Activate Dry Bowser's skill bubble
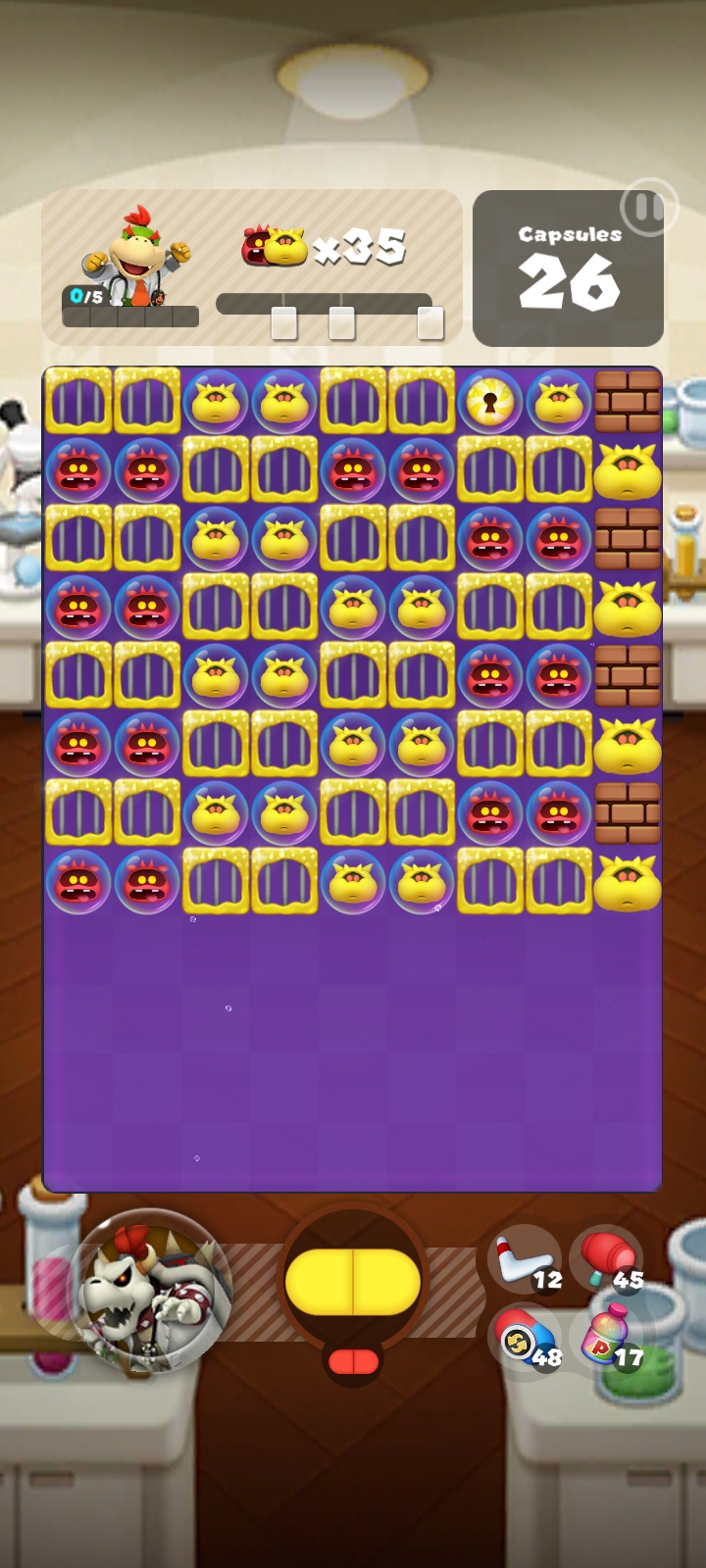The height and width of the screenshot is (1568, 706). pos(150,1290)
